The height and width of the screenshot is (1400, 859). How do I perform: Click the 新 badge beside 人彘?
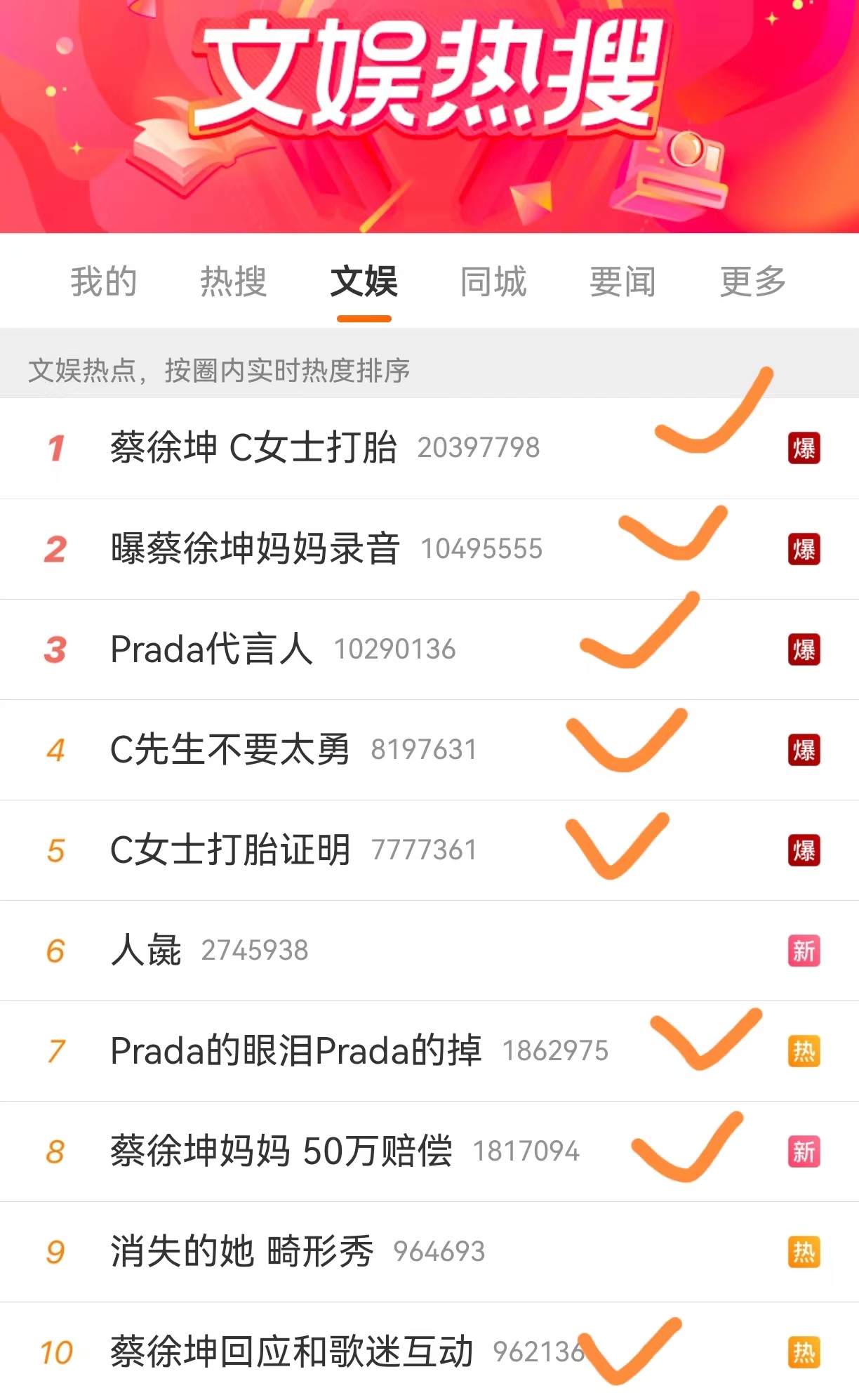coord(804,951)
